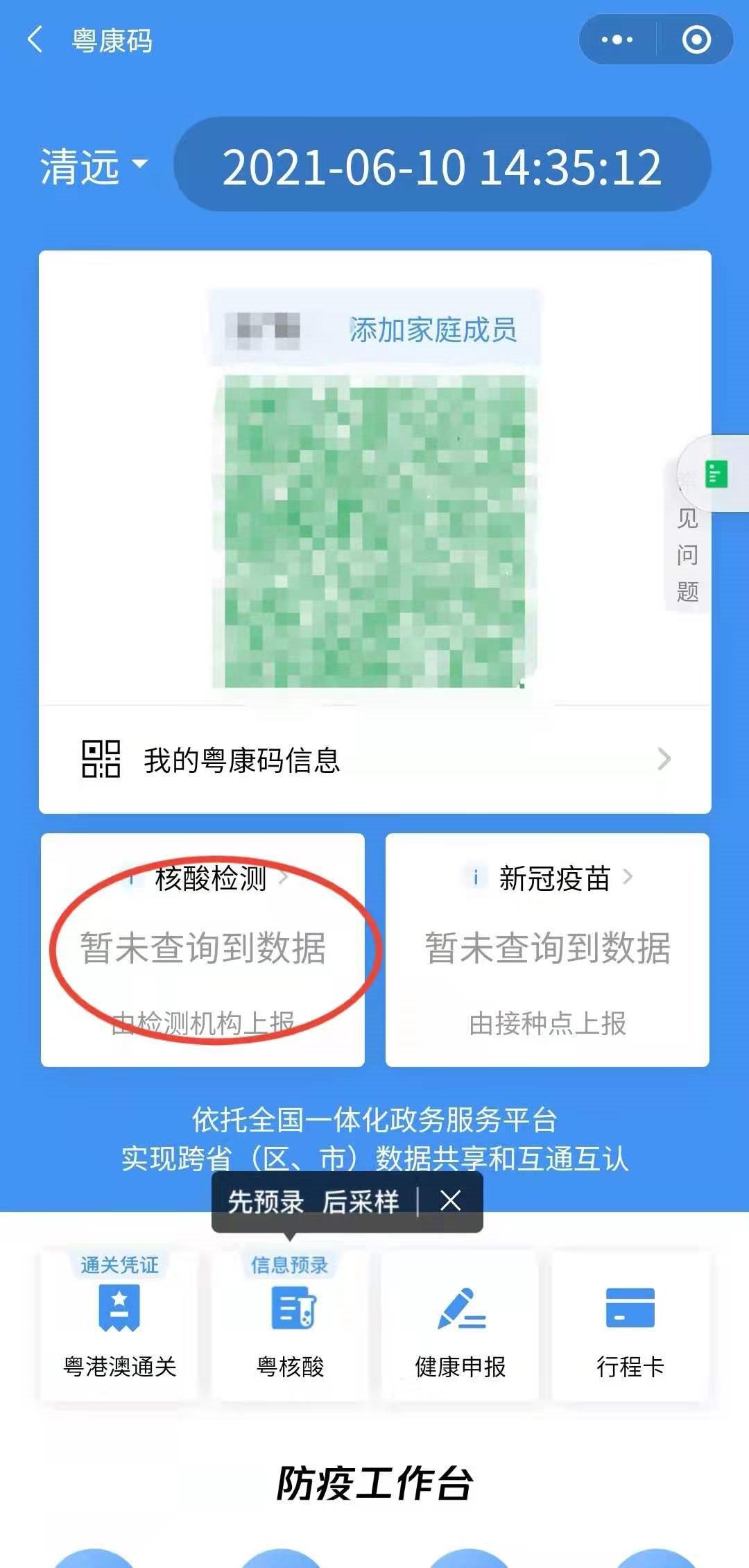The height and width of the screenshot is (1568, 749).
Task: Dismiss the 先预录 后采样 tooltip
Action: [451, 1201]
